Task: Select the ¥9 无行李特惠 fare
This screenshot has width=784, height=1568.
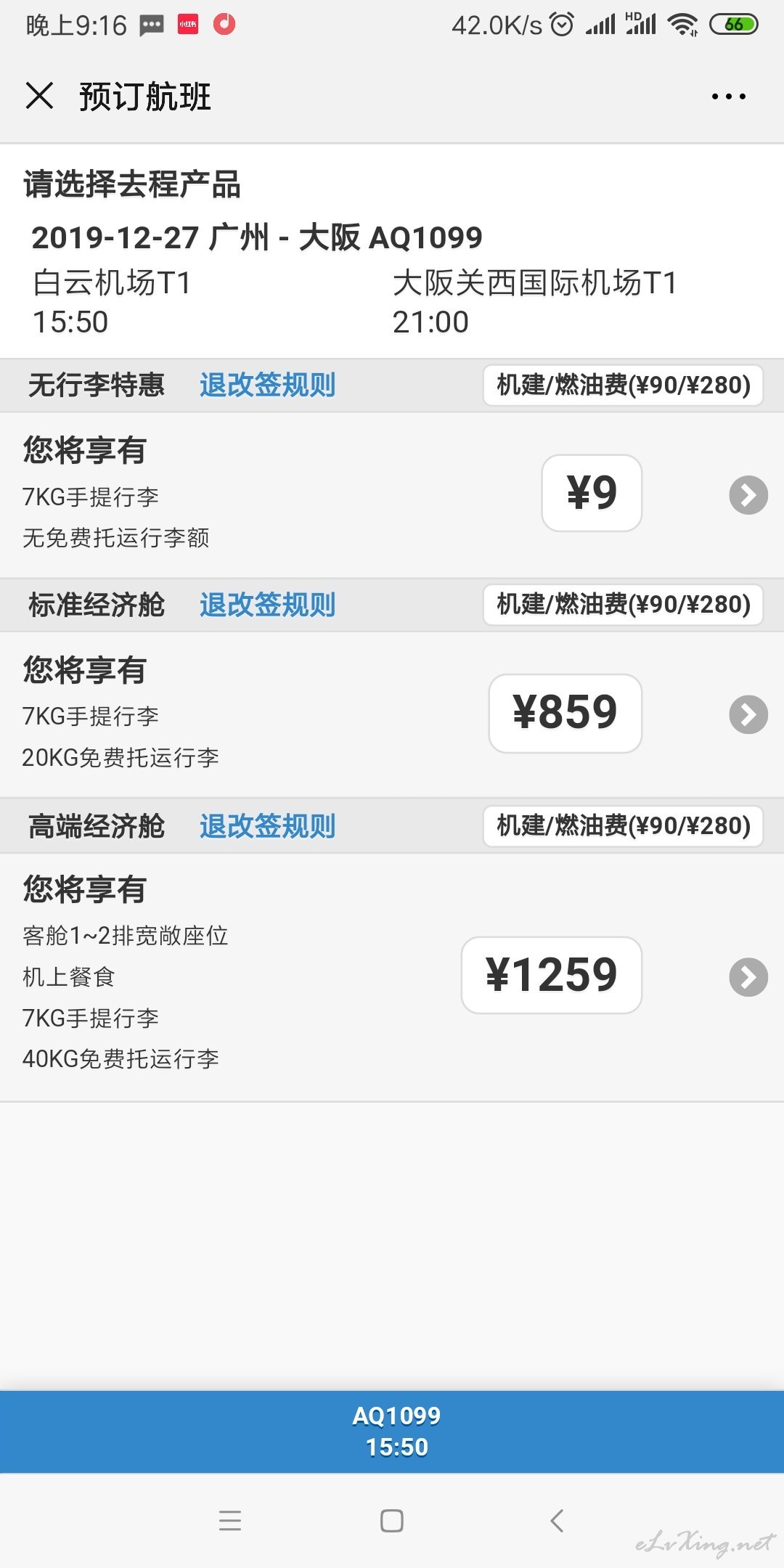Action: point(592,493)
